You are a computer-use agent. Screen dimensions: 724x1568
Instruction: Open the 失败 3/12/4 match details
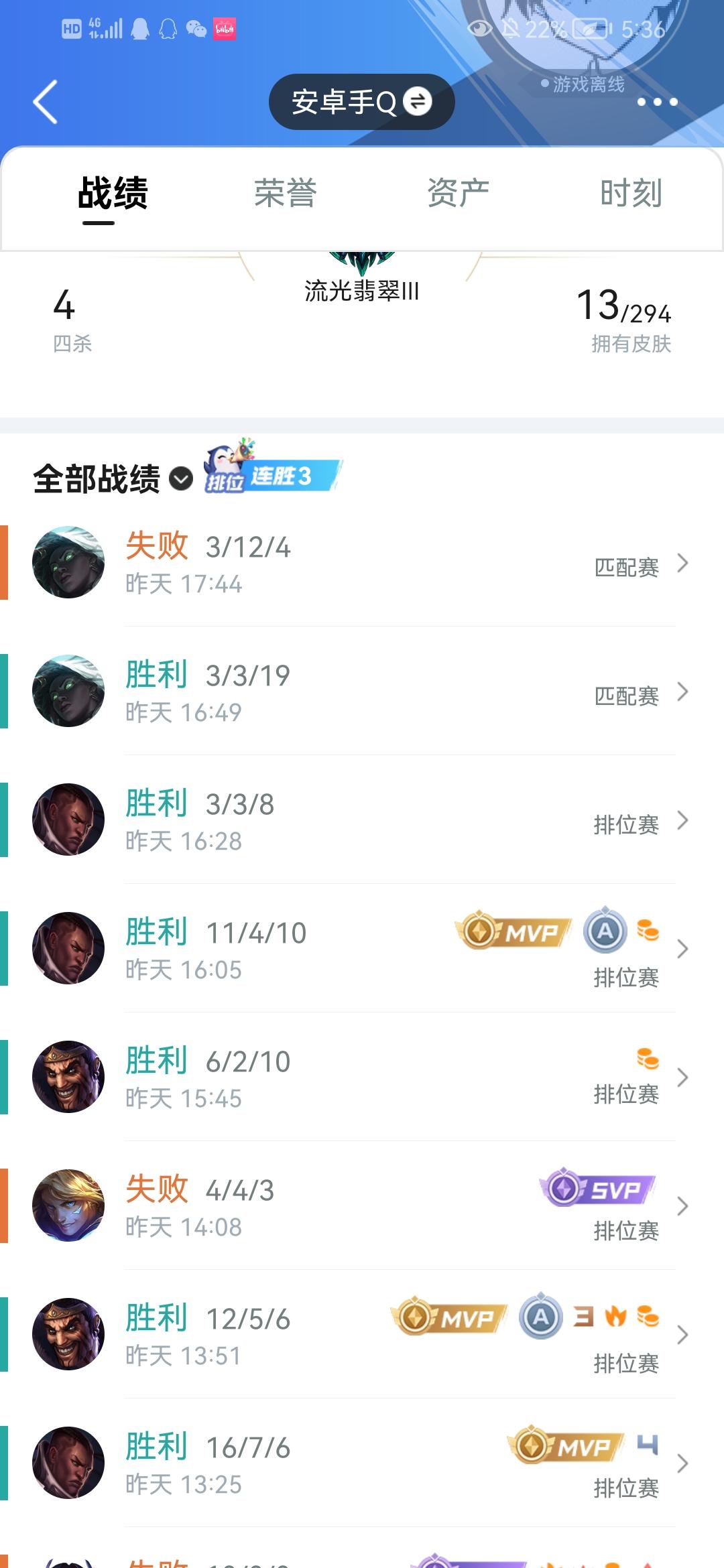point(362,563)
